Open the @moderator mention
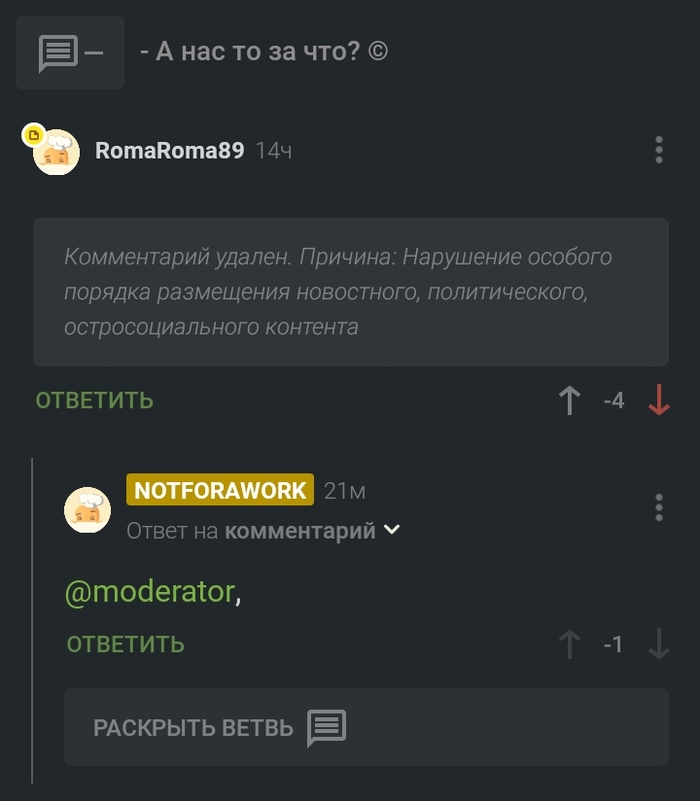Image resolution: width=700 pixels, height=801 pixels. pyautogui.click(x=149, y=592)
